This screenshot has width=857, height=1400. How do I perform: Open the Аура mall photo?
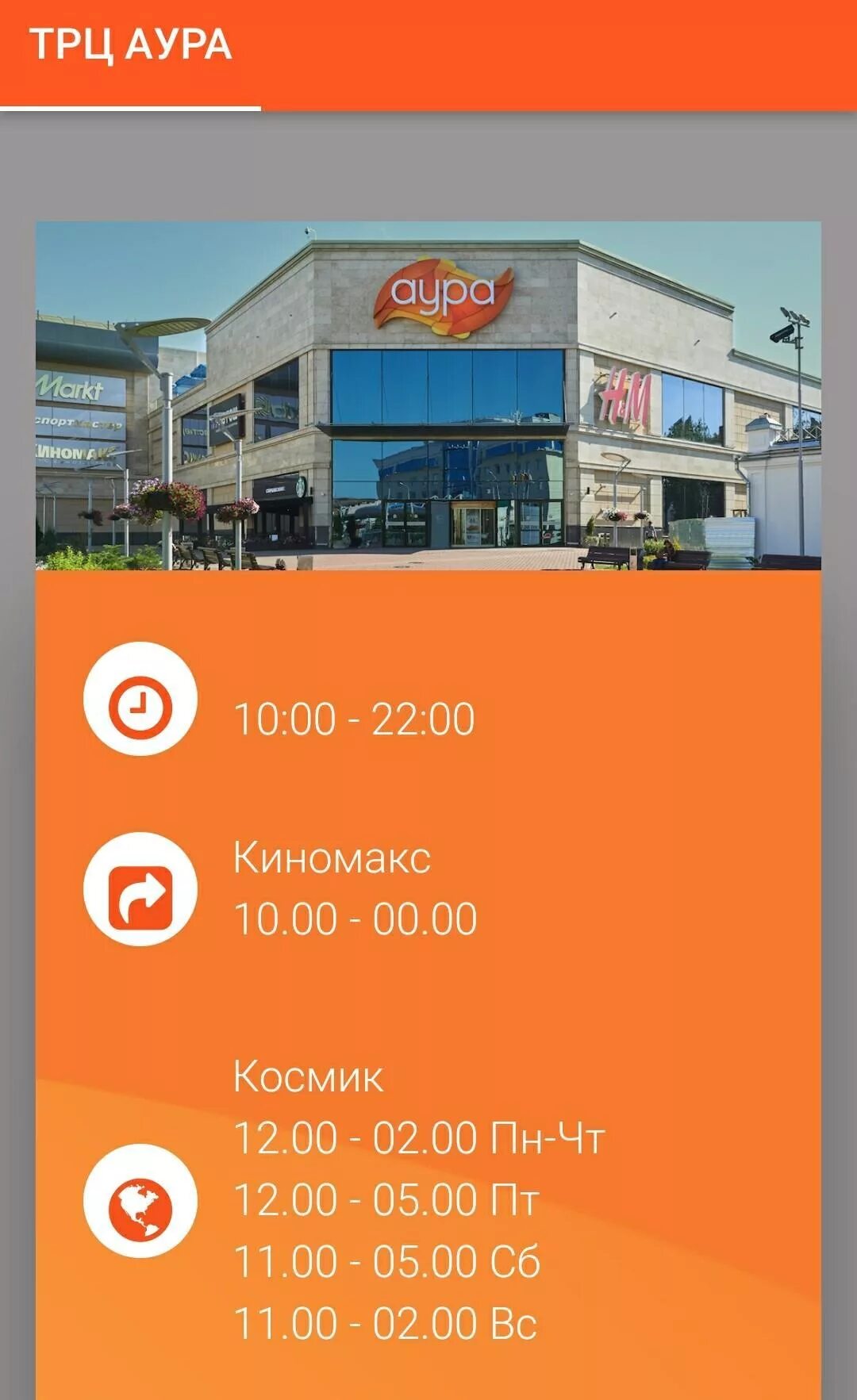point(428,396)
